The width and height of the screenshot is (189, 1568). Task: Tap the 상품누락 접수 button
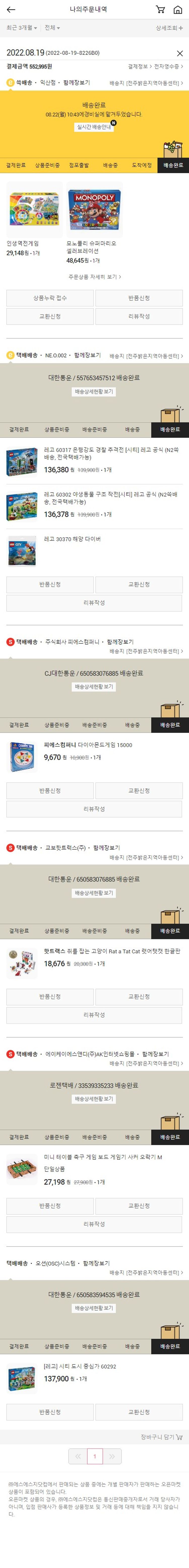[50, 298]
